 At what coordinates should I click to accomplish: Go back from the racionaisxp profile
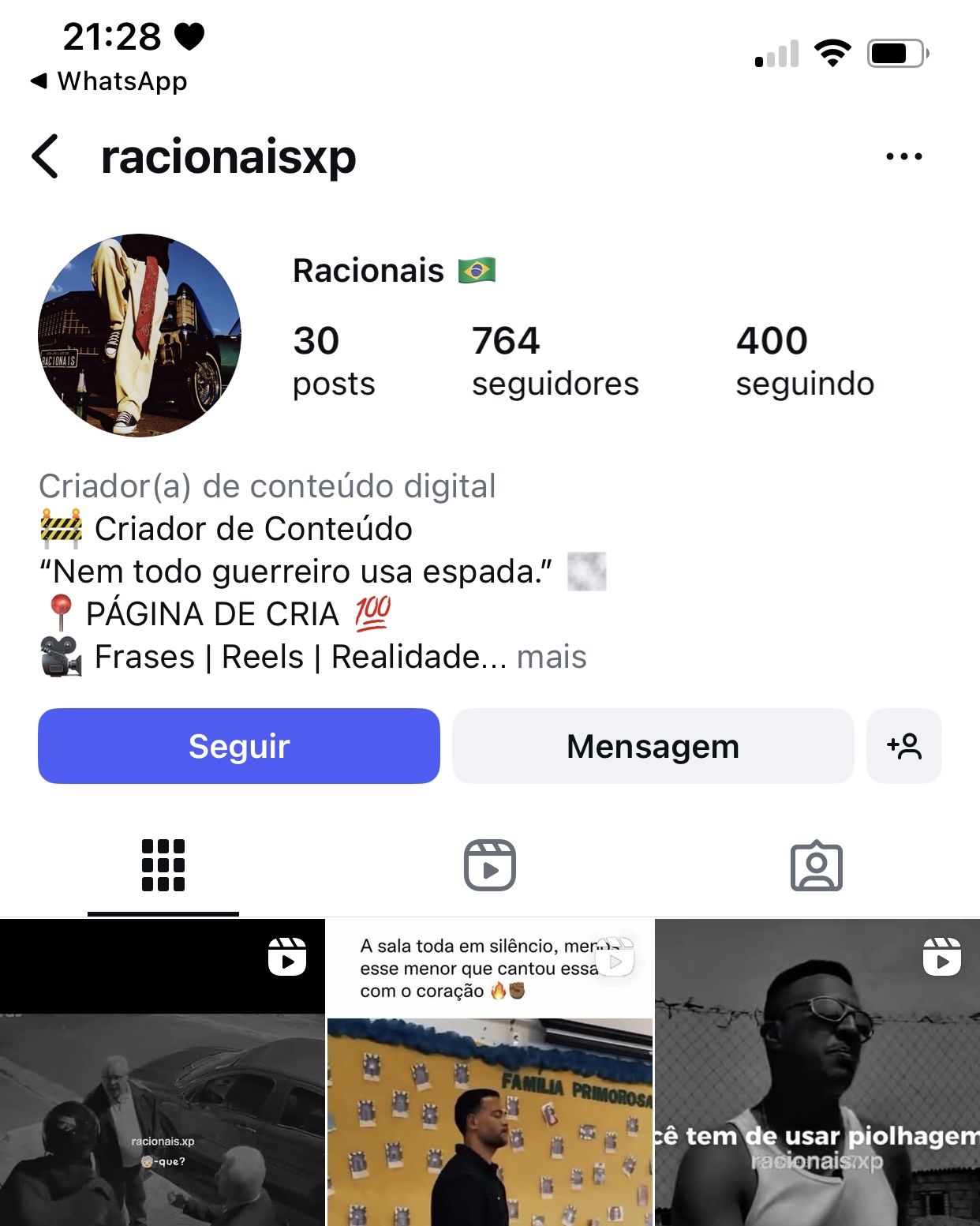click(46, 156)
